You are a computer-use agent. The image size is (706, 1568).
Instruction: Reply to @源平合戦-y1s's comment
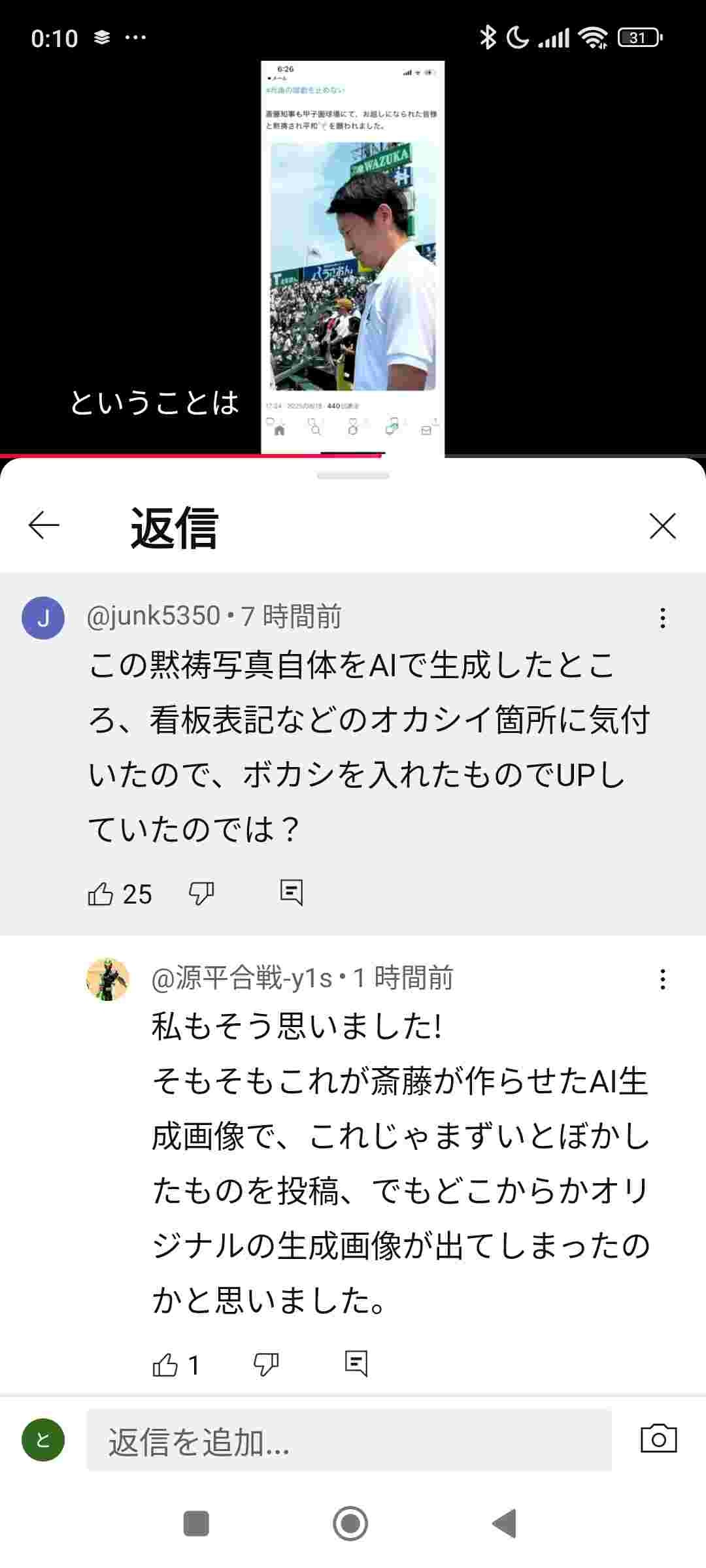click(x=356, y=1364)
